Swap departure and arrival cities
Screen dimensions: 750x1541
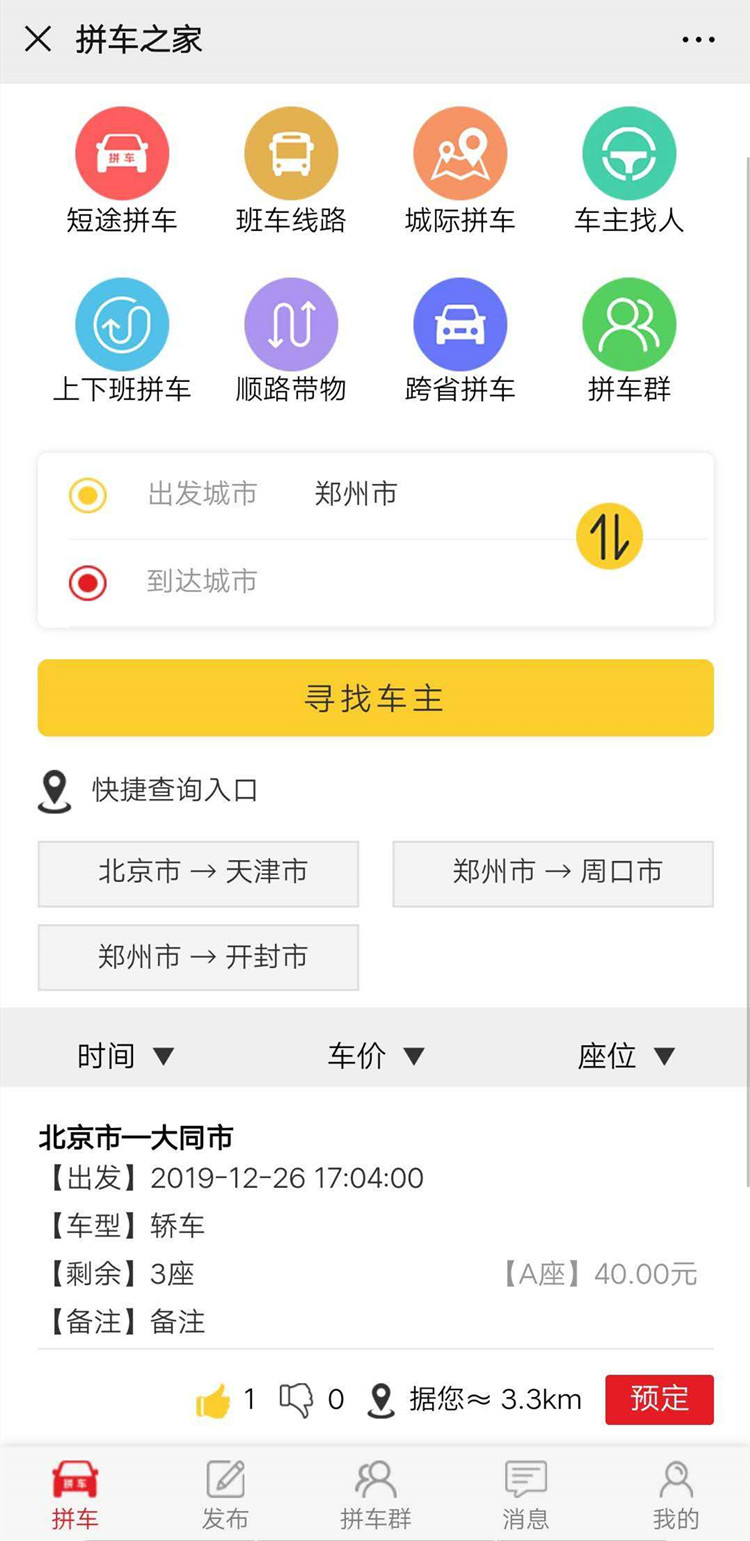pyautogui.click(x=609, y=537)
